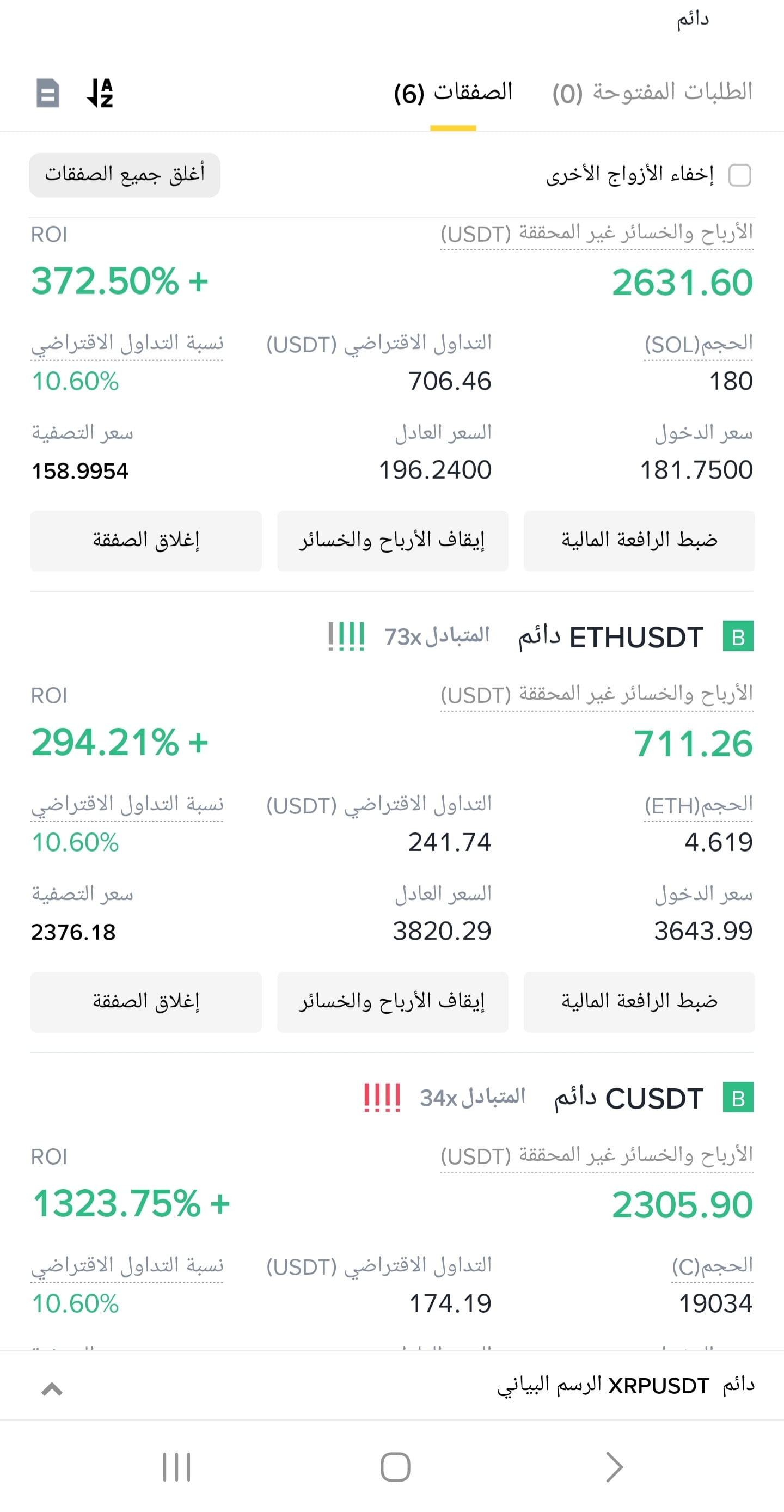Screen dimensions: 784x1512
Task: Open the sort A-Z icon
Action: click(x=100, y=93)
